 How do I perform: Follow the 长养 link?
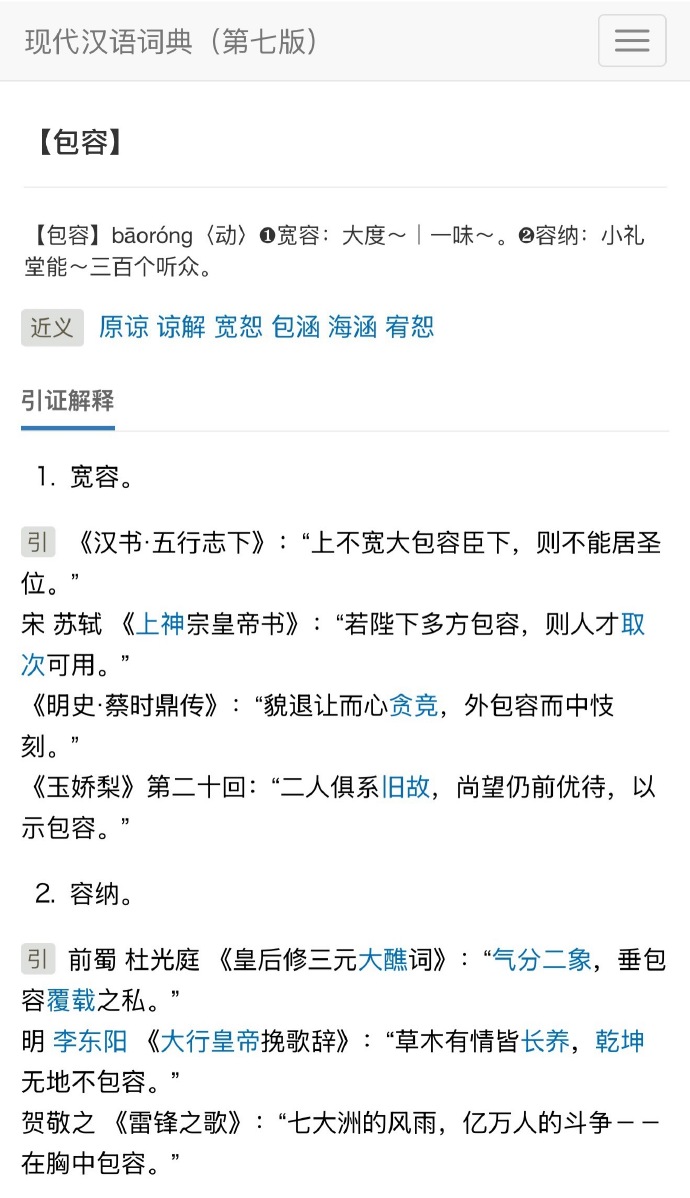546,1041
